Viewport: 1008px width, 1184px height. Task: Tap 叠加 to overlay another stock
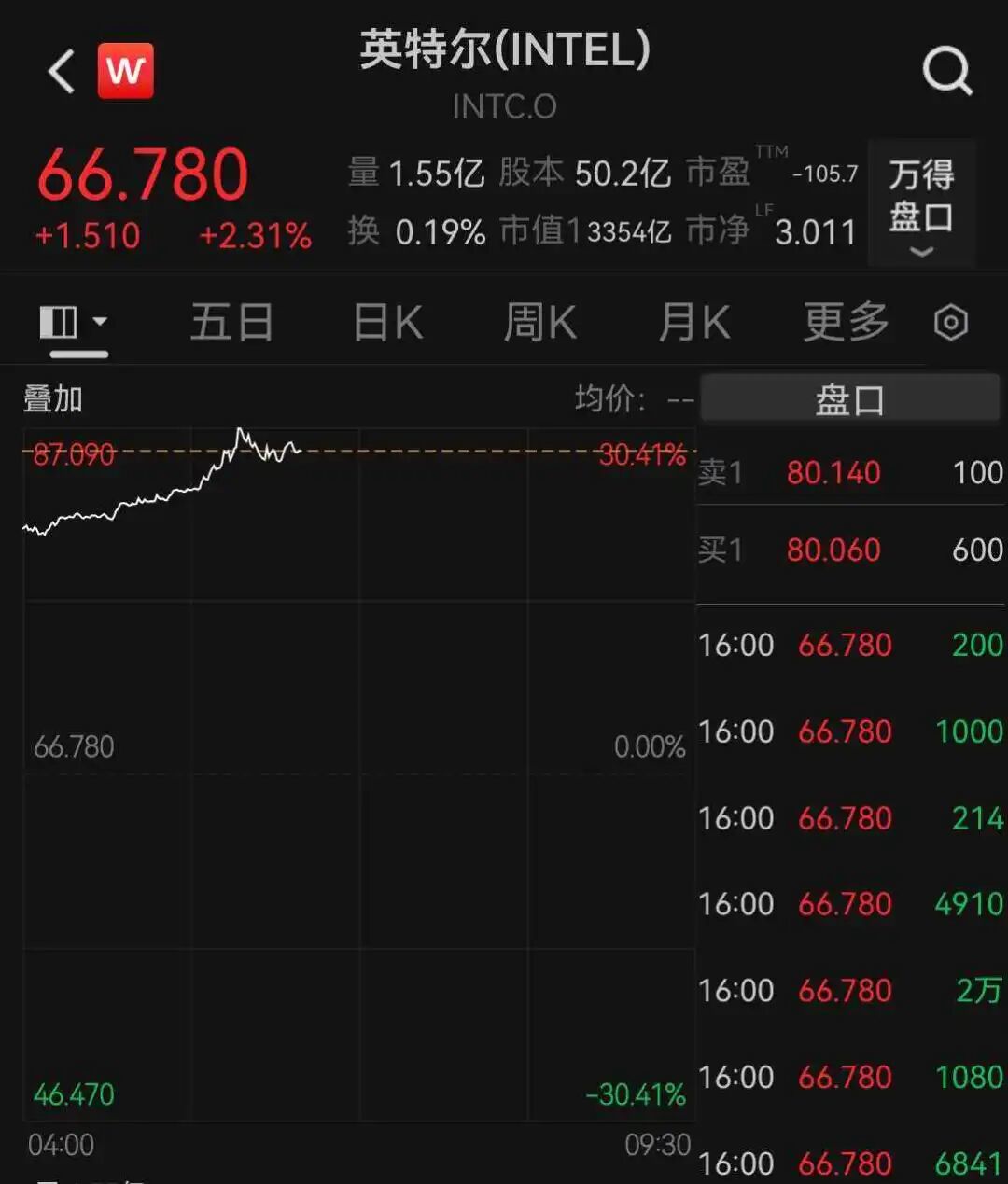point(53,399)
